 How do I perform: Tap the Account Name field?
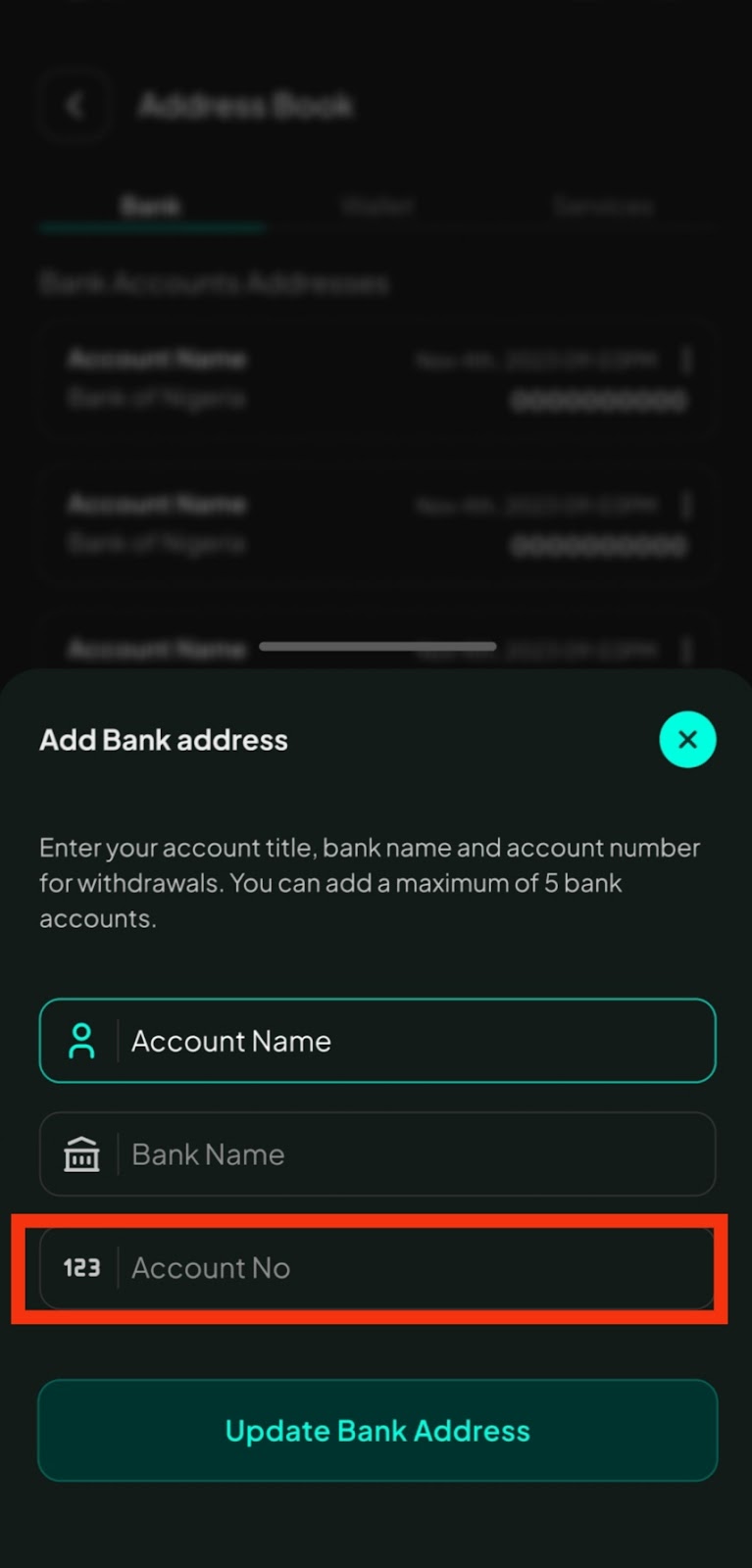(x=377, y=1040)
